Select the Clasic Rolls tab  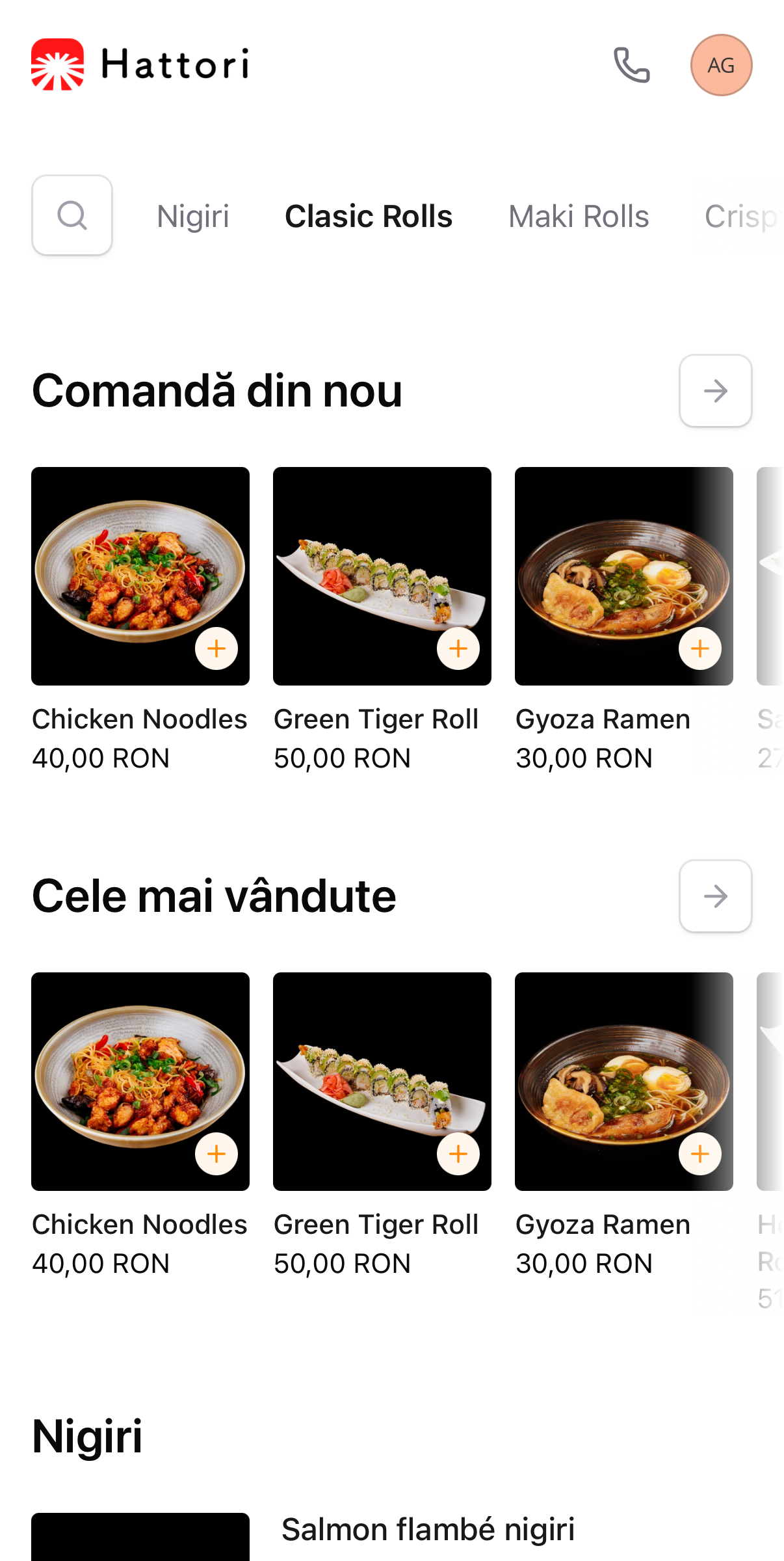pos(369,217)
